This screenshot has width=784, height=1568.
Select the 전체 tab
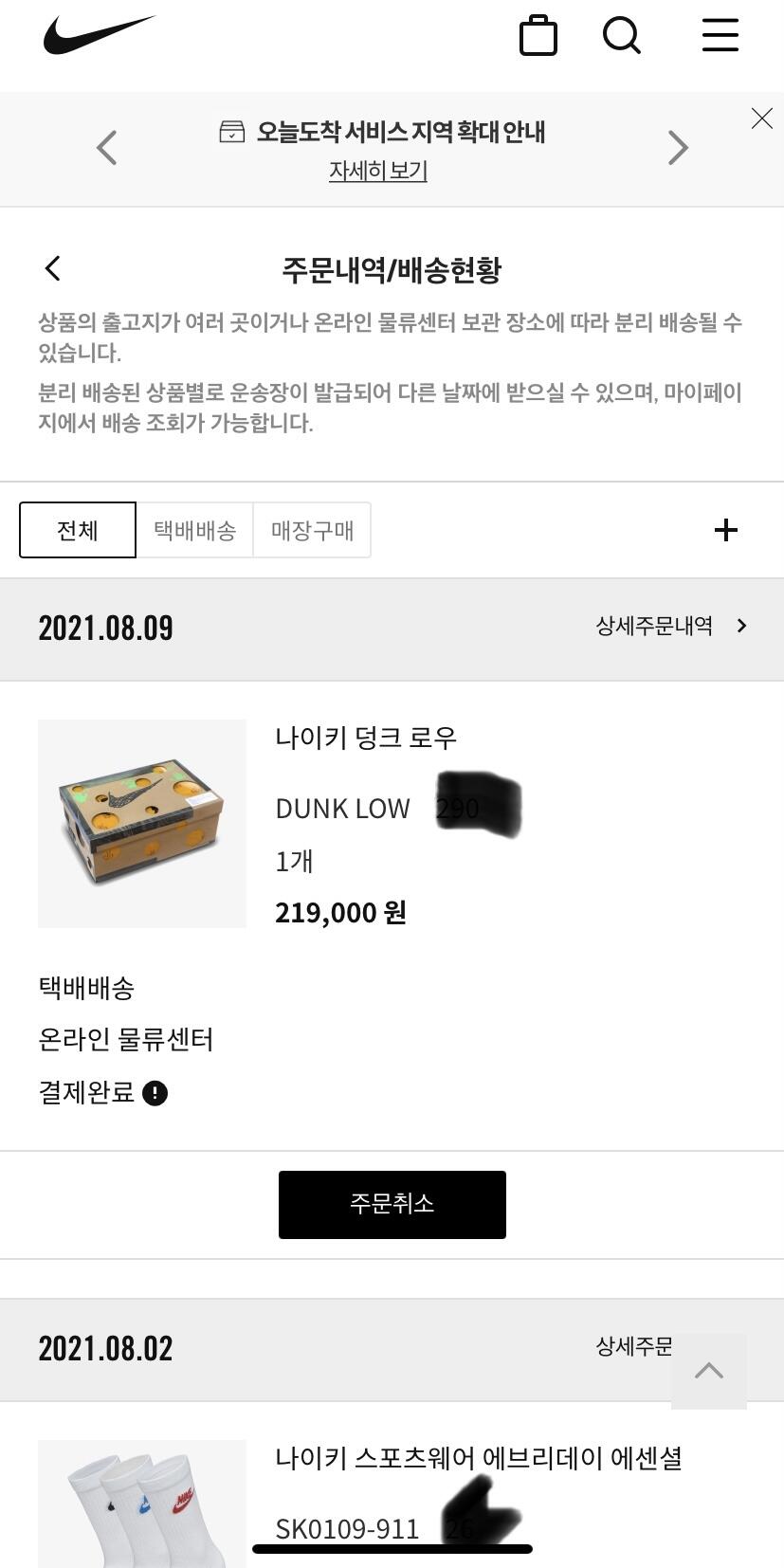(x=78, y=530)
